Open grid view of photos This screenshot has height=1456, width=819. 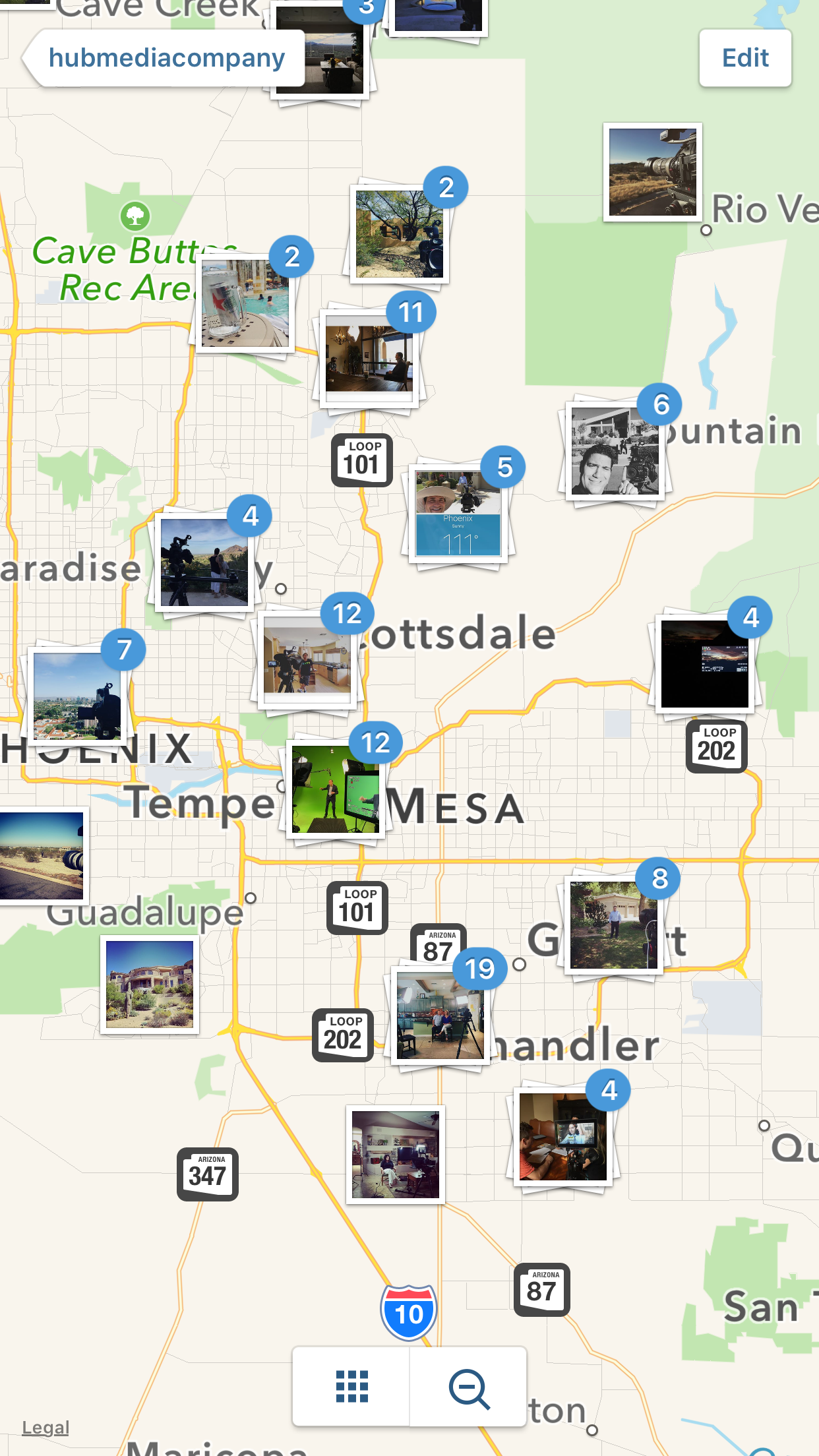click(350, 1387)
